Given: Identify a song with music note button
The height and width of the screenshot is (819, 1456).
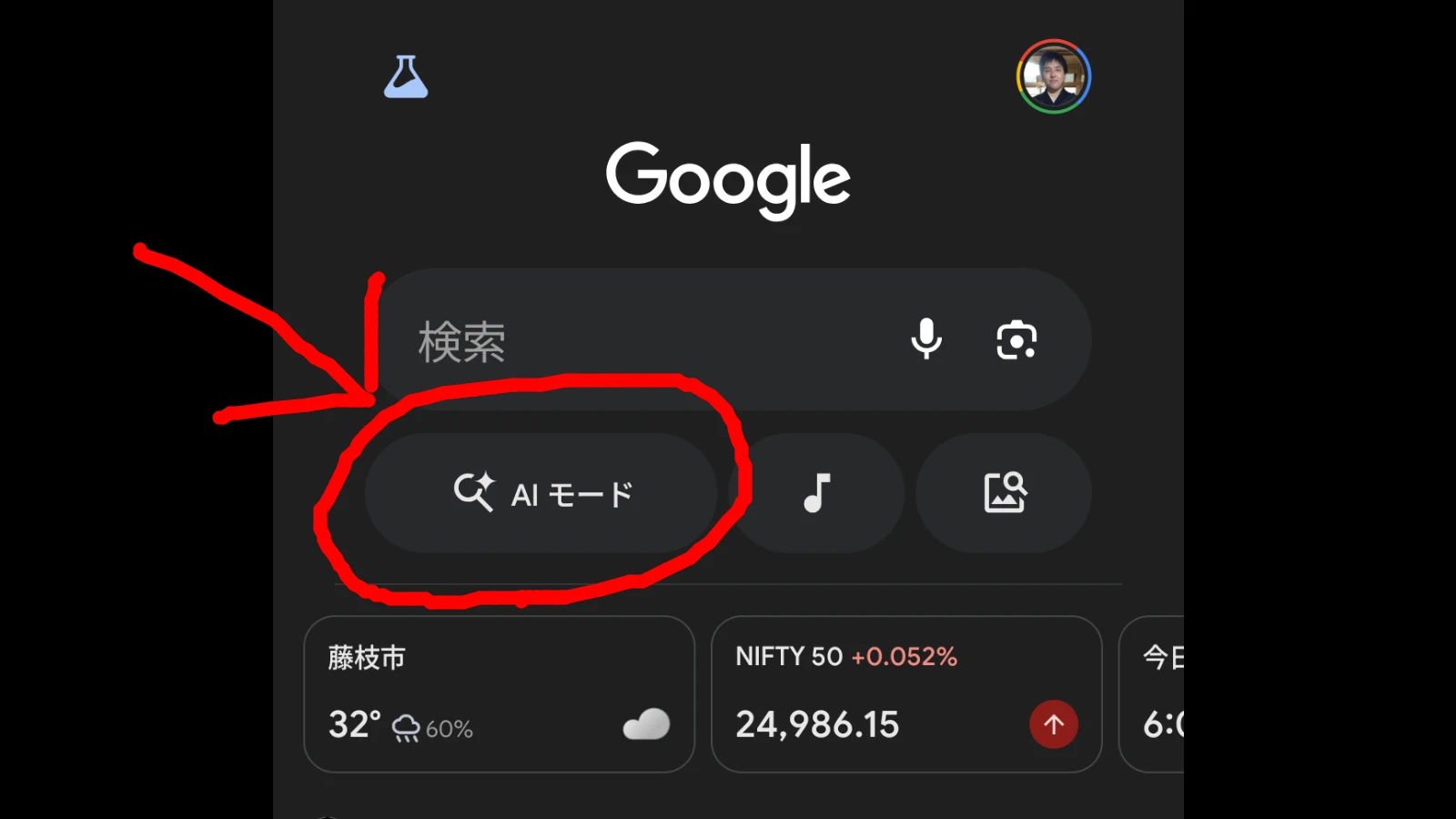Looking at the screenshot, I should (x=817, y=493).
